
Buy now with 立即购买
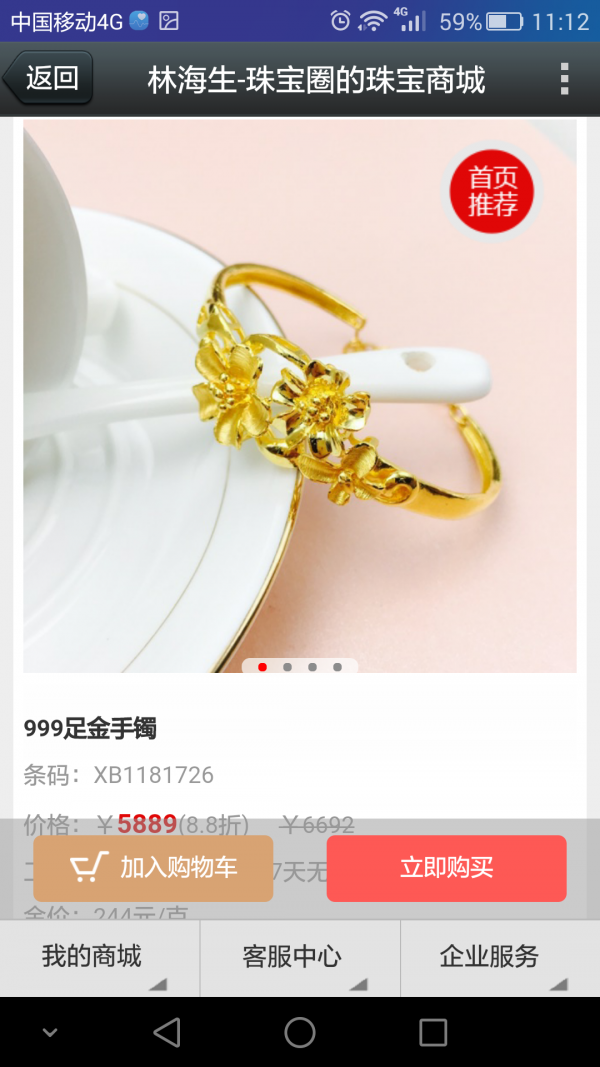446,868
